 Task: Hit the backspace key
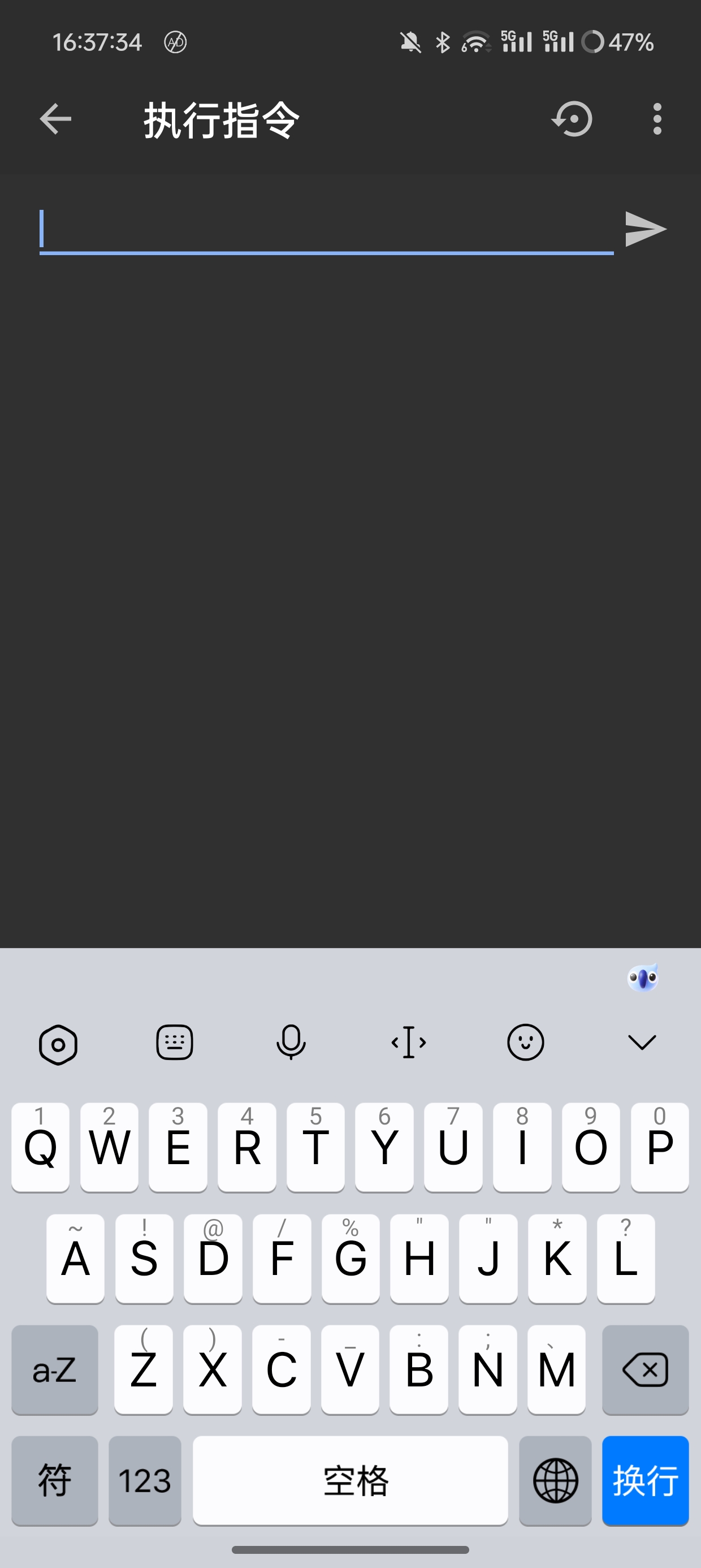pos(645,1369)
